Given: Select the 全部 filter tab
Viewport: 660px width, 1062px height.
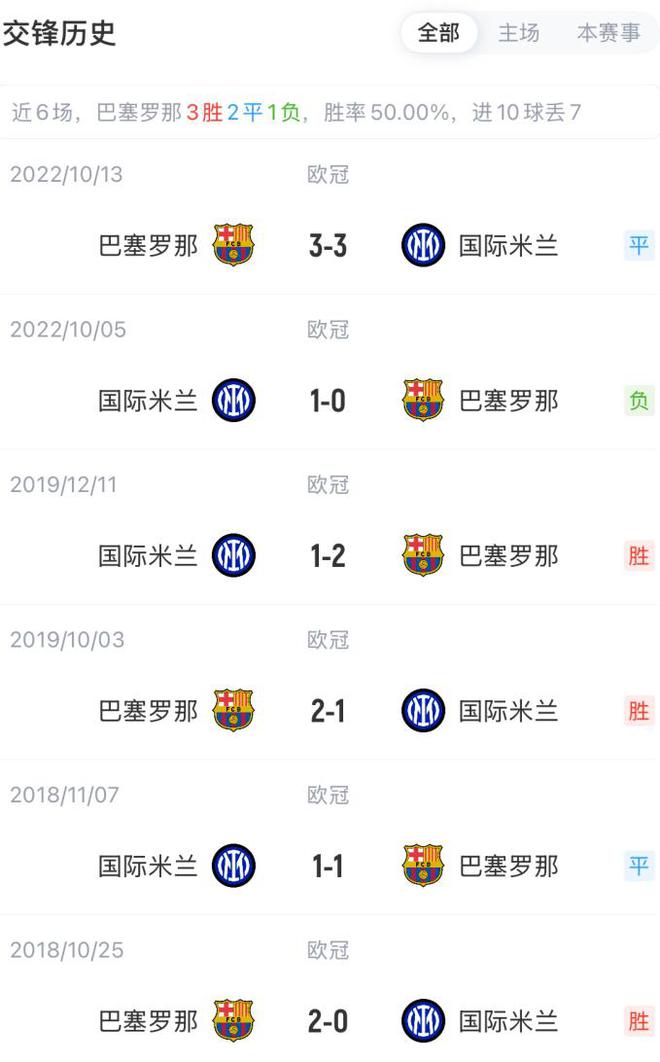Looking at the screenshot, I should (439, 33).
